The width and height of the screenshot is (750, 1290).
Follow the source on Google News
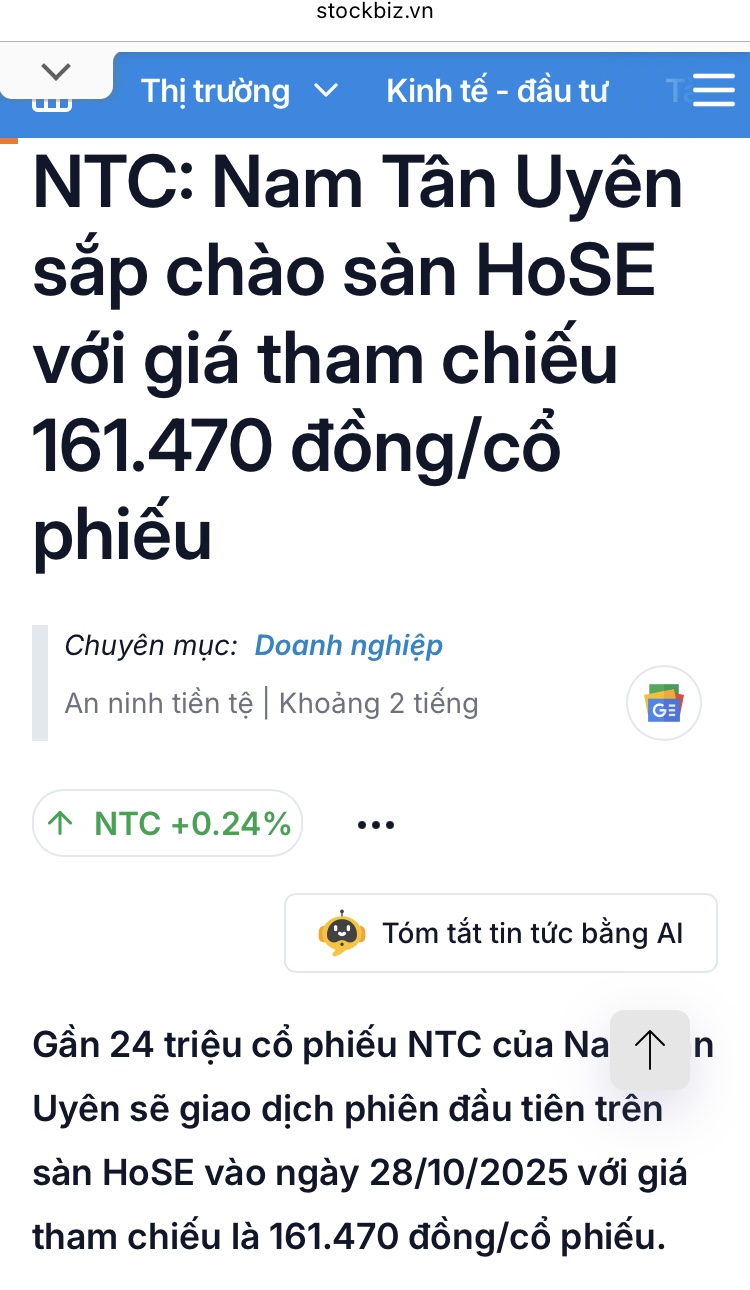tap(663, 704)
